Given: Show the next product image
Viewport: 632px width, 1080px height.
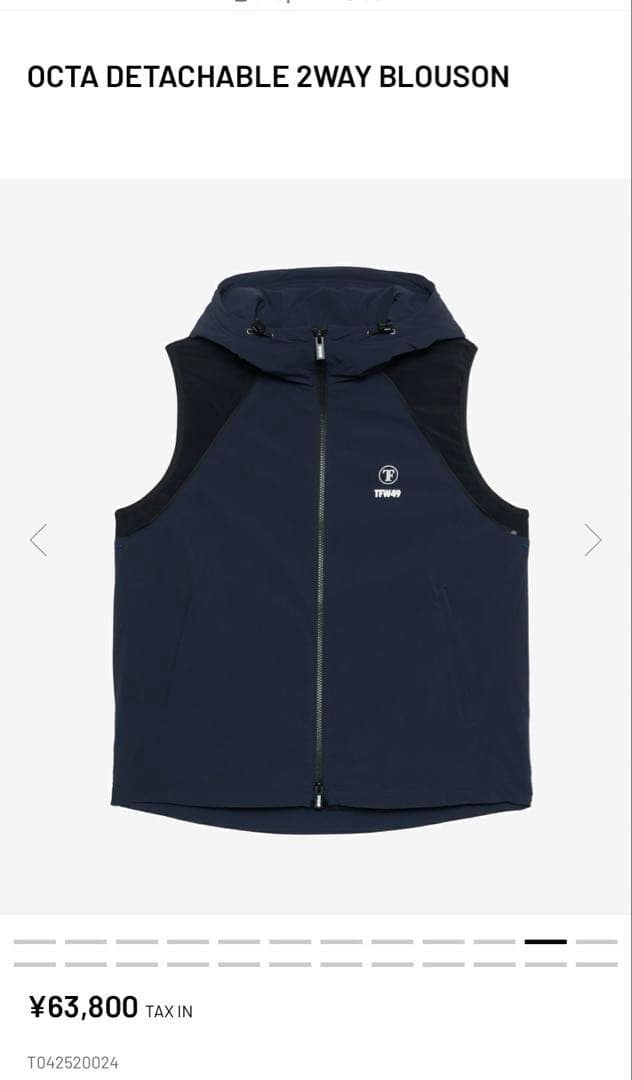Looking at the screenshot, I should [x=593, y=540].
